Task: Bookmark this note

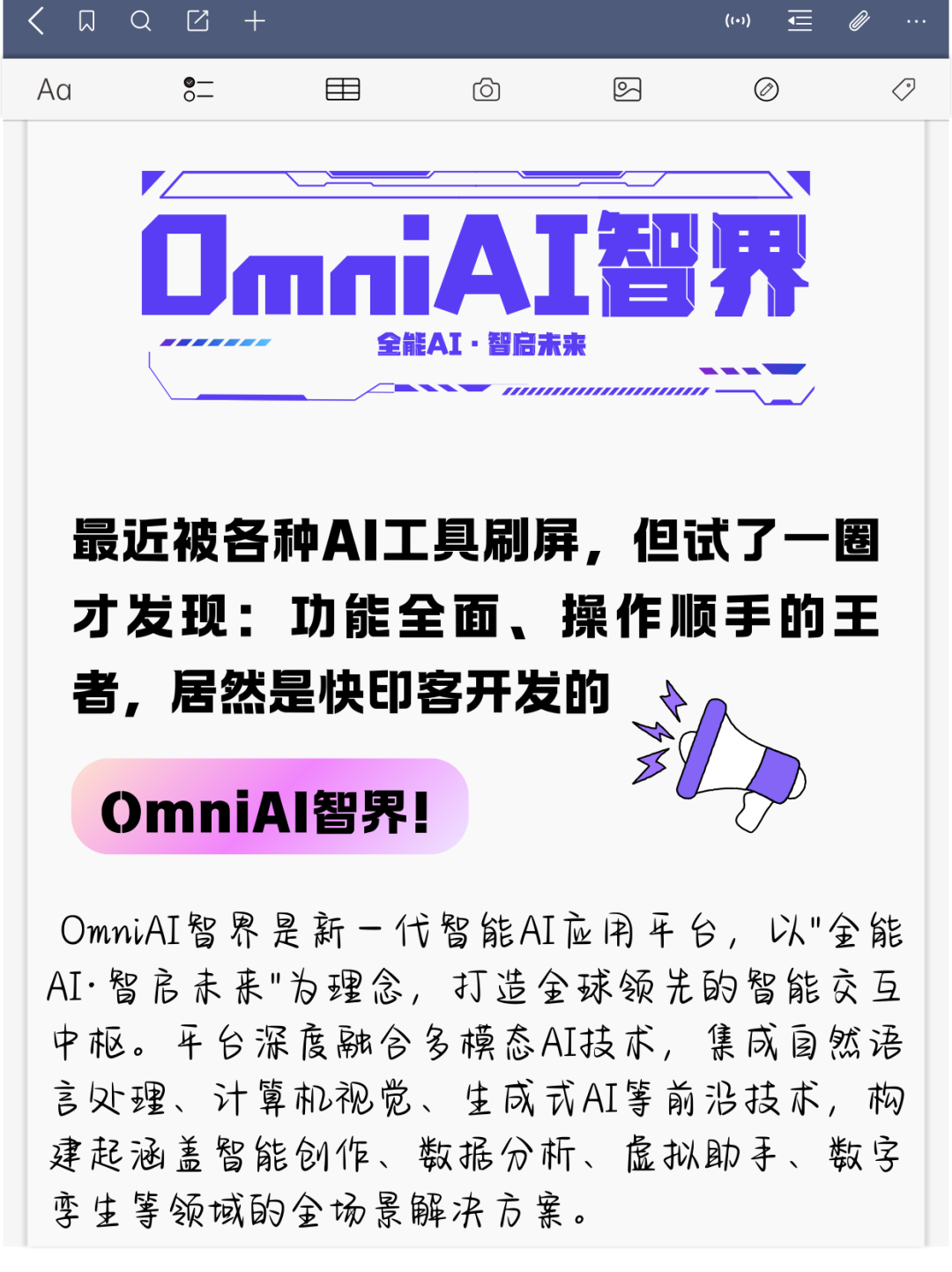Action: click(x=86, y=21)
